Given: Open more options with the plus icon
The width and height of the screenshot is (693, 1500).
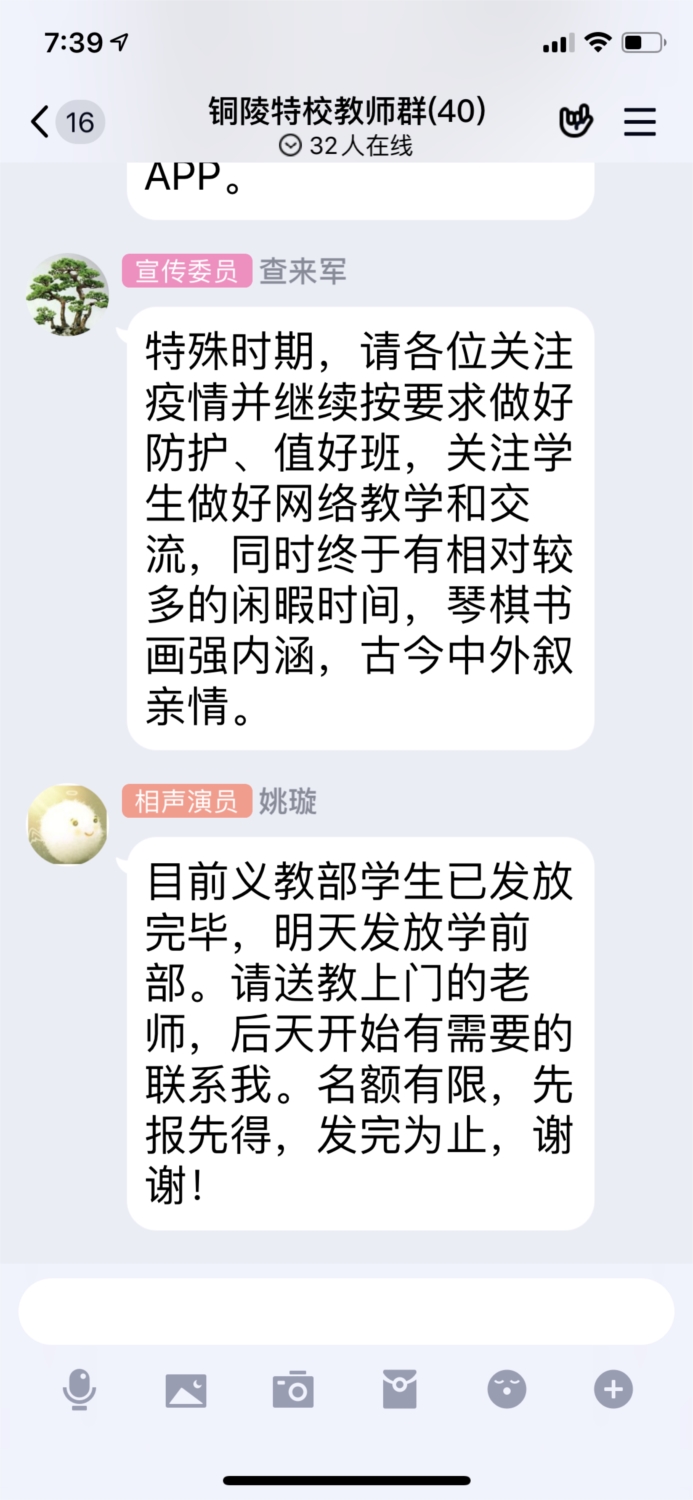Looking at the screenshot, I should [614, 1389].
